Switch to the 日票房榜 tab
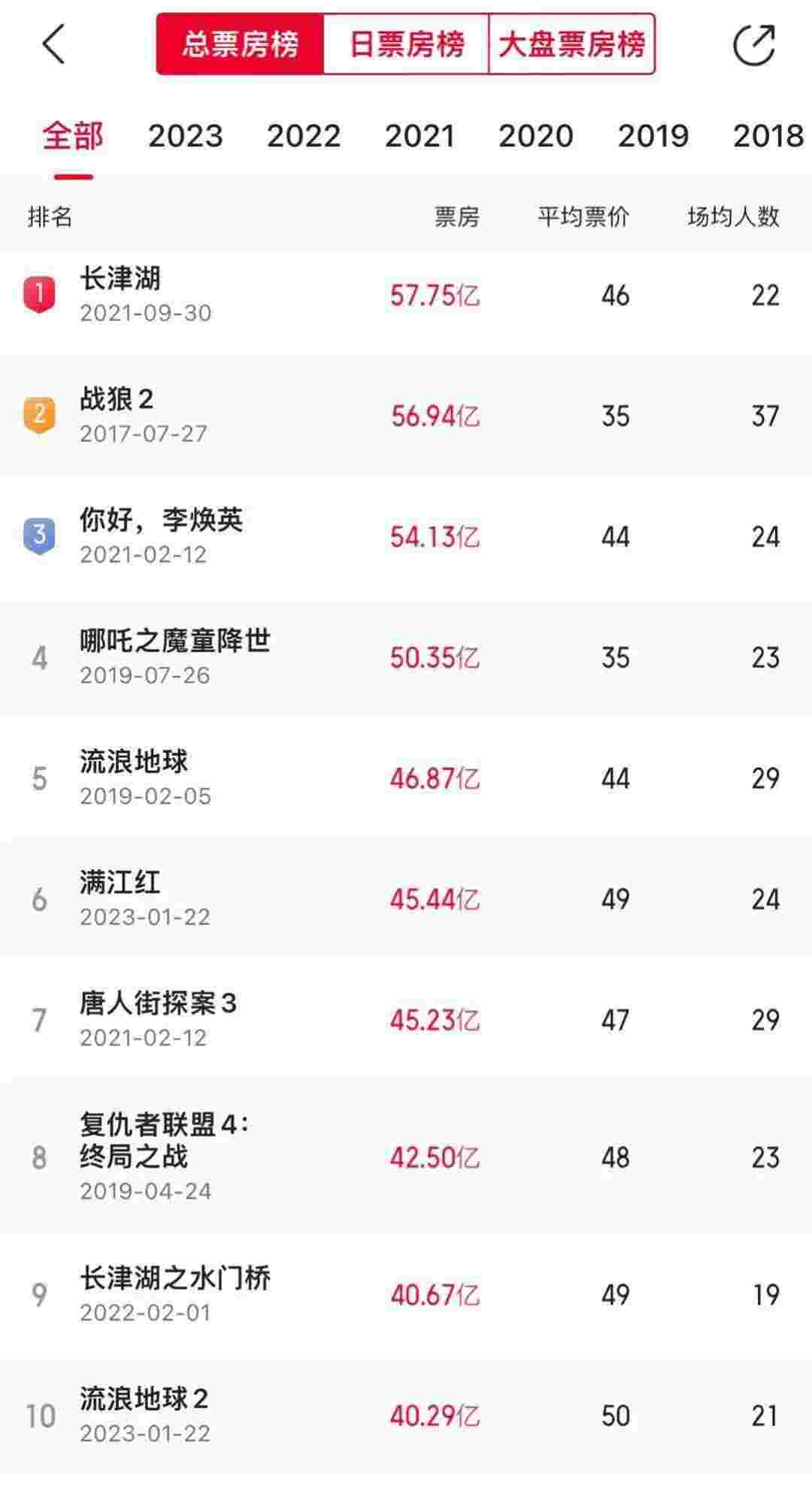Screen dimensions: 812x1492 click(x=406, y=44)
